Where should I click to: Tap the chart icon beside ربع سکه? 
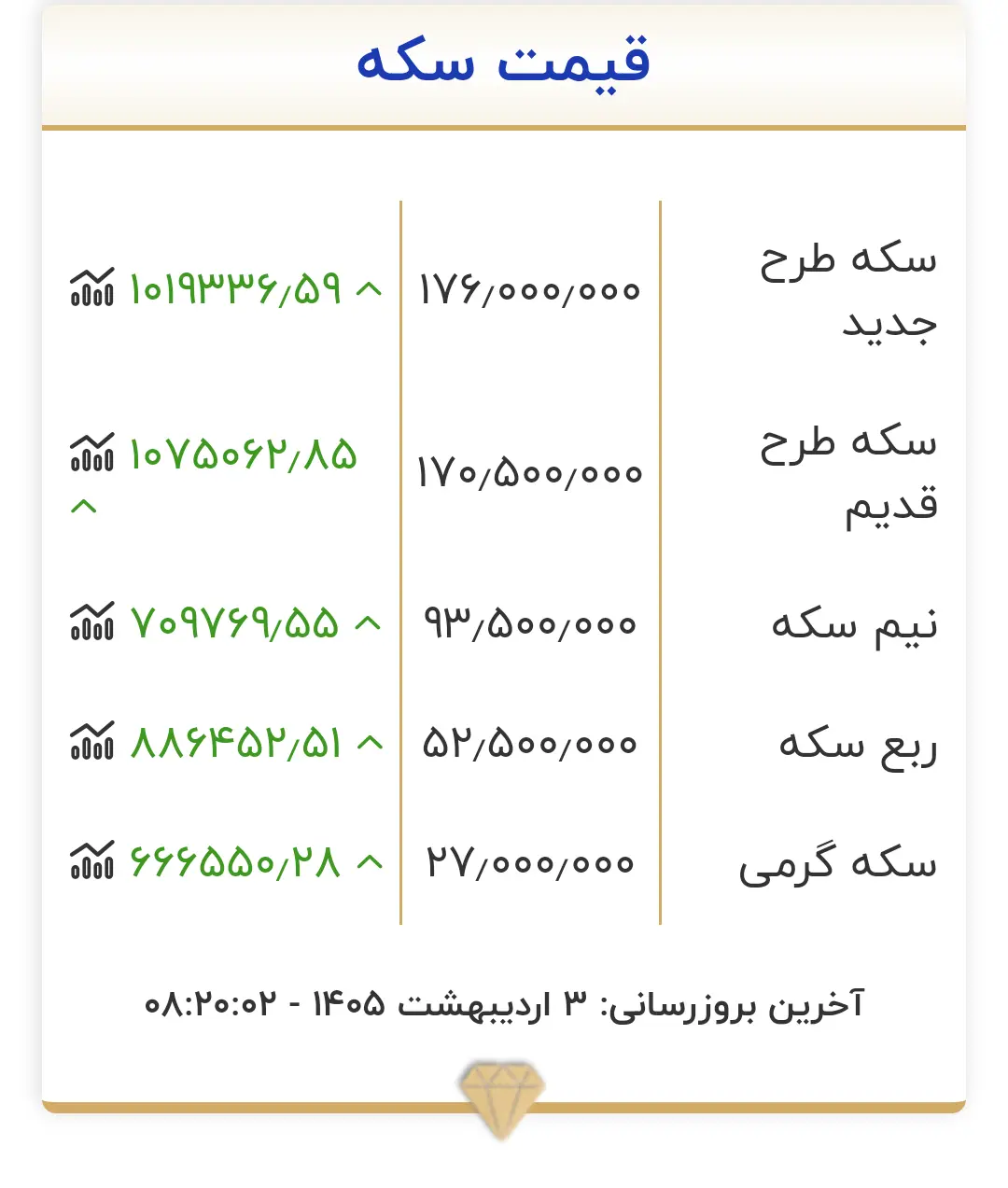(91, 742)
